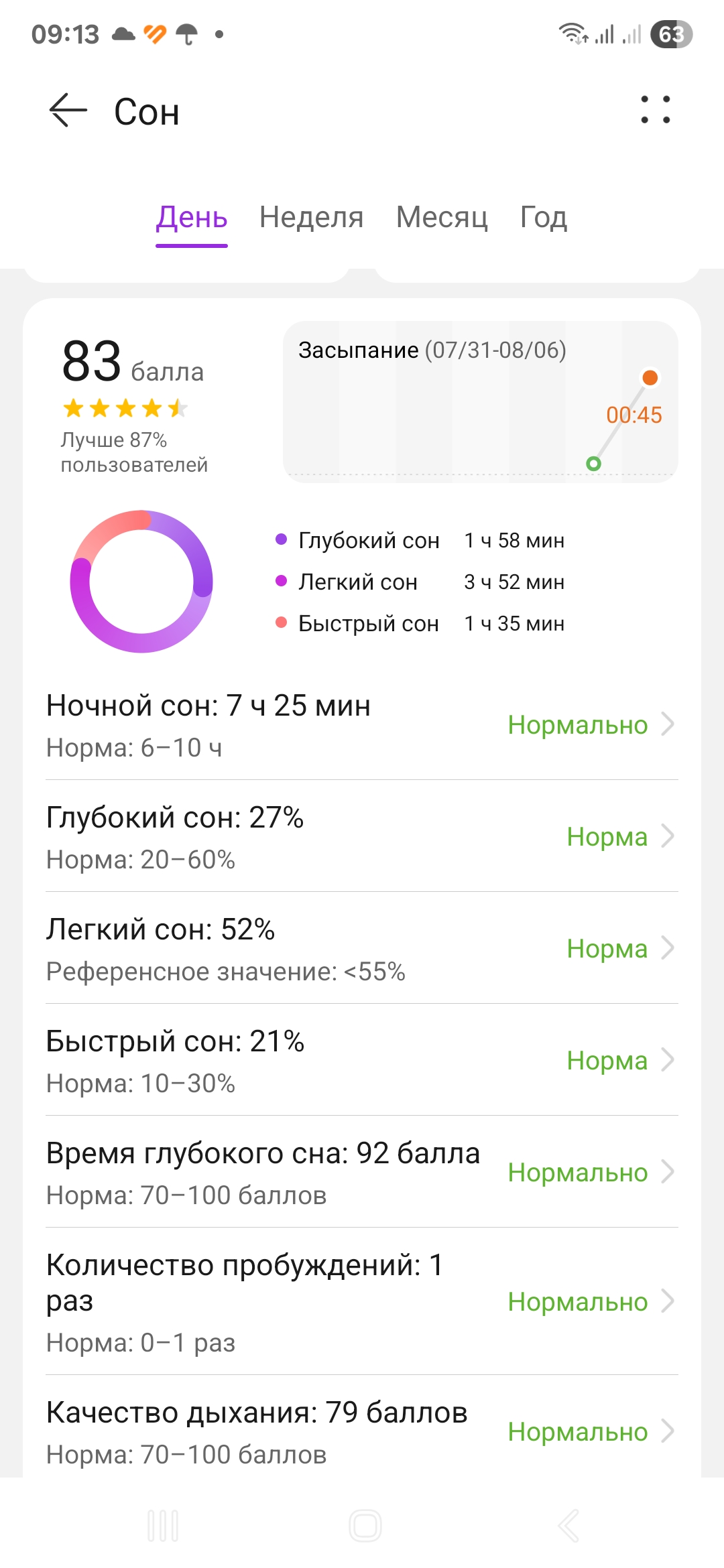Open the Засыпание chart card
Screen dimensions: 724x1568
coord(481,401)
